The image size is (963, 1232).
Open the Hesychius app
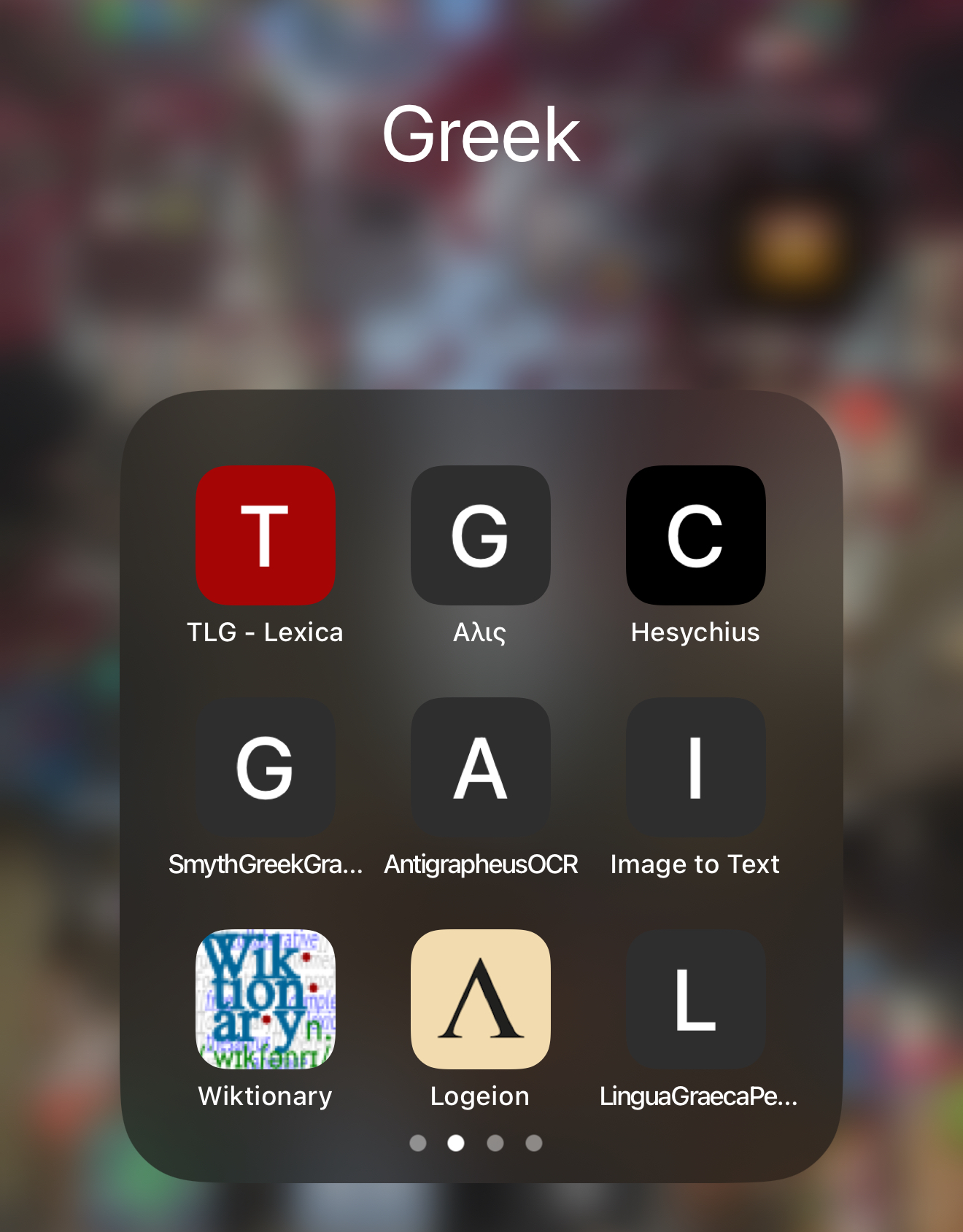click(695, 535)
